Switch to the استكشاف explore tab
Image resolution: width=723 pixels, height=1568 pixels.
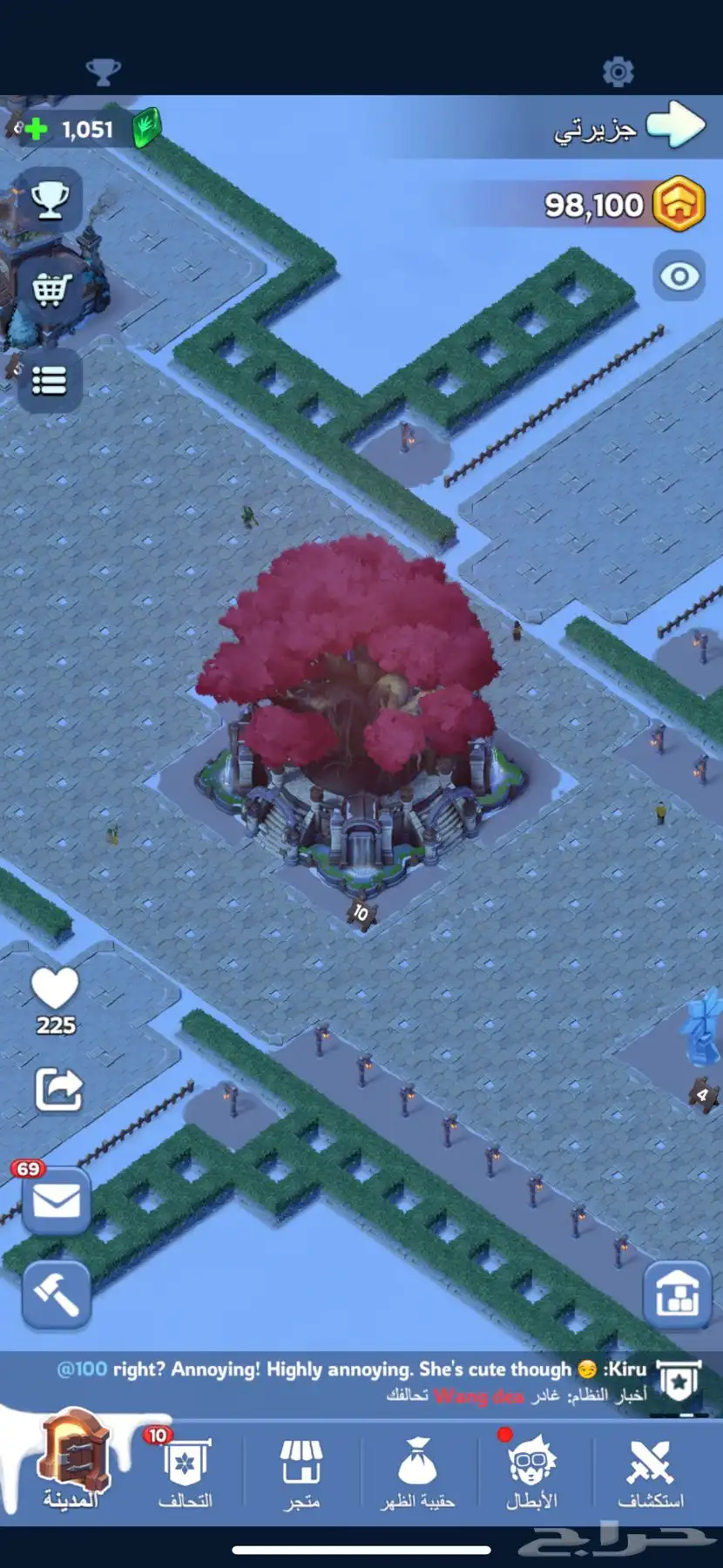tap(650, 1471)
